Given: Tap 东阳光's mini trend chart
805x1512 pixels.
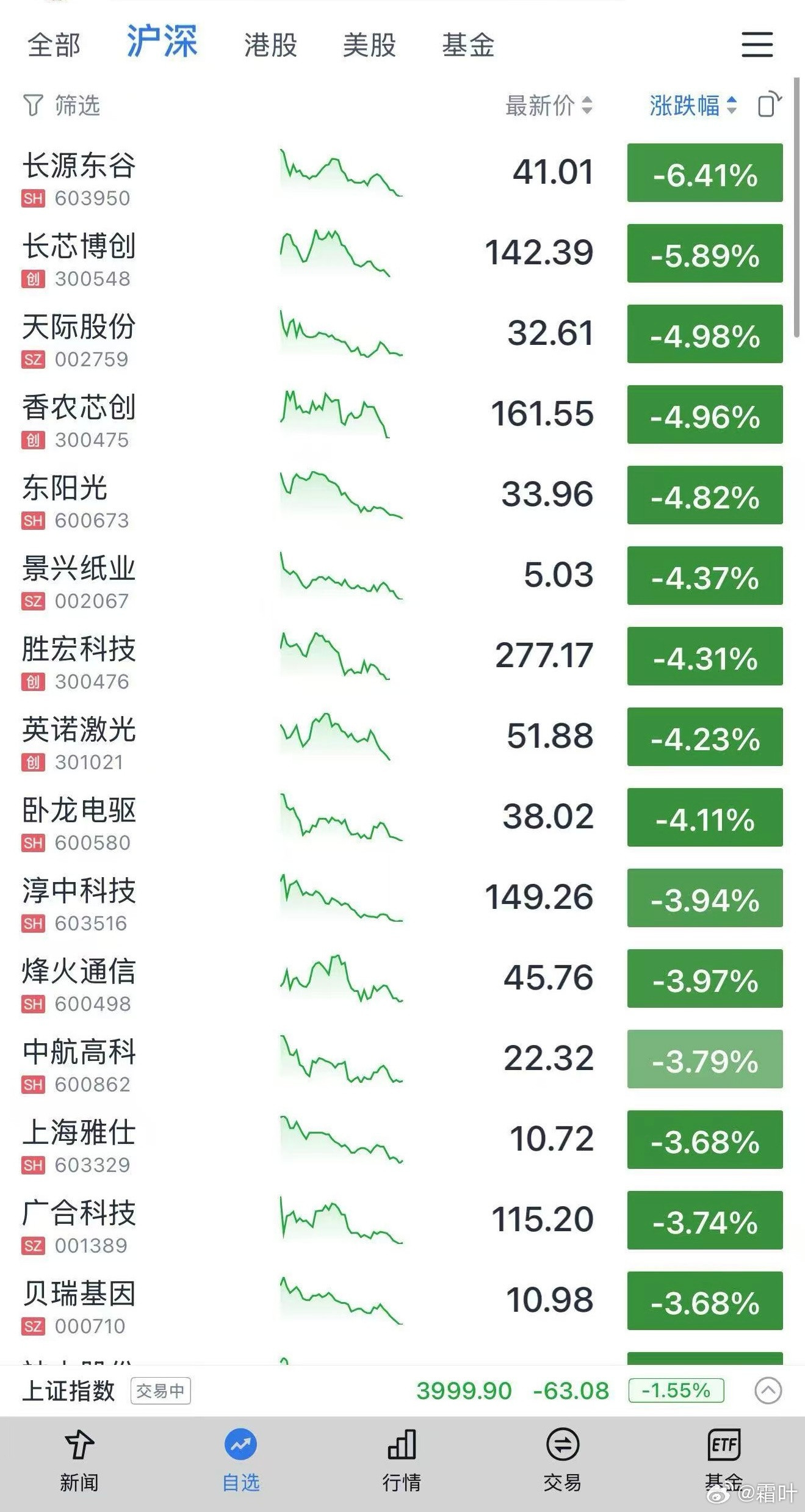Looking at the screenshot, I should pos(342,496).
